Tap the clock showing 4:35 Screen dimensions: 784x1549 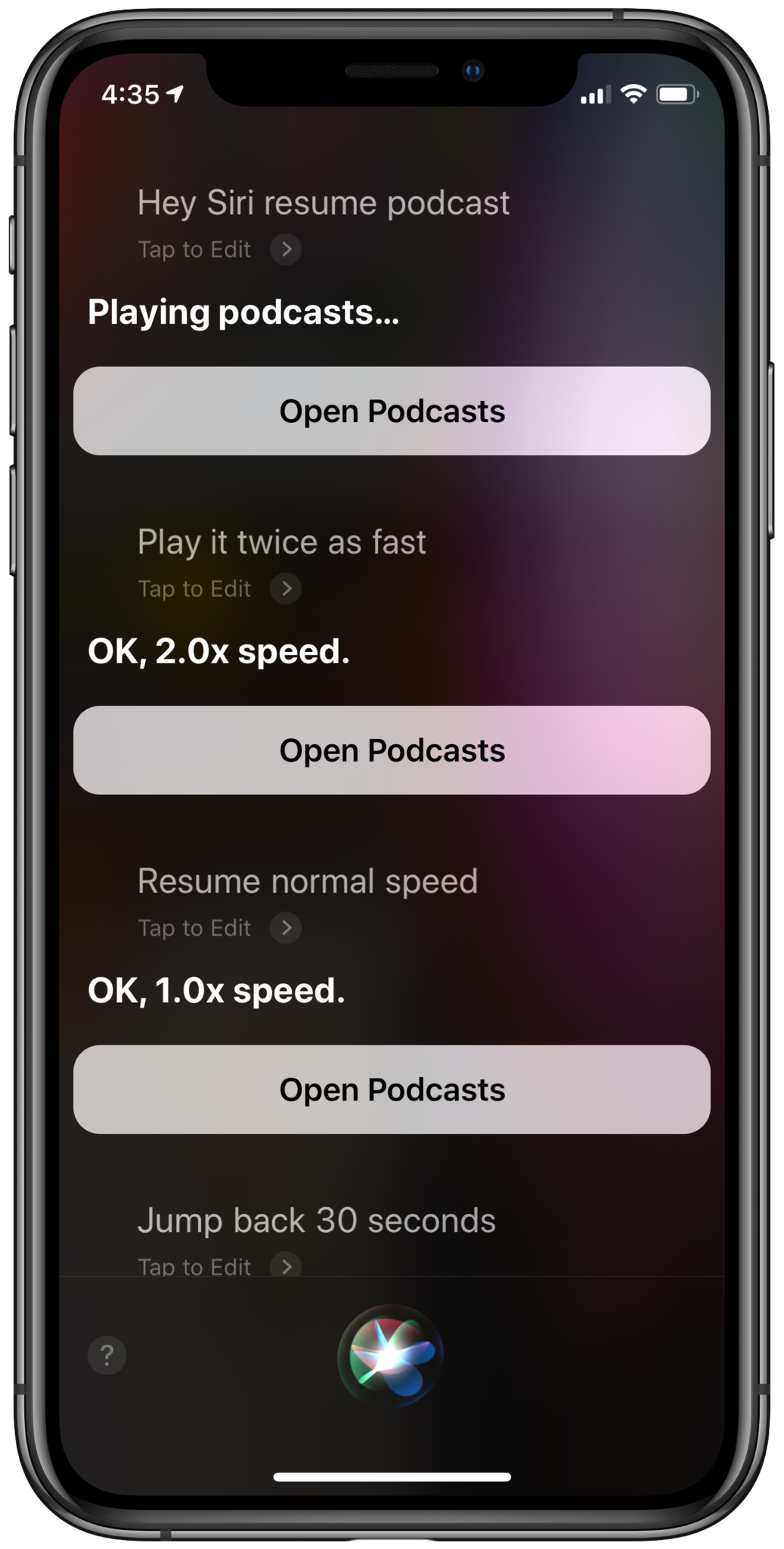tap(130, 95)
